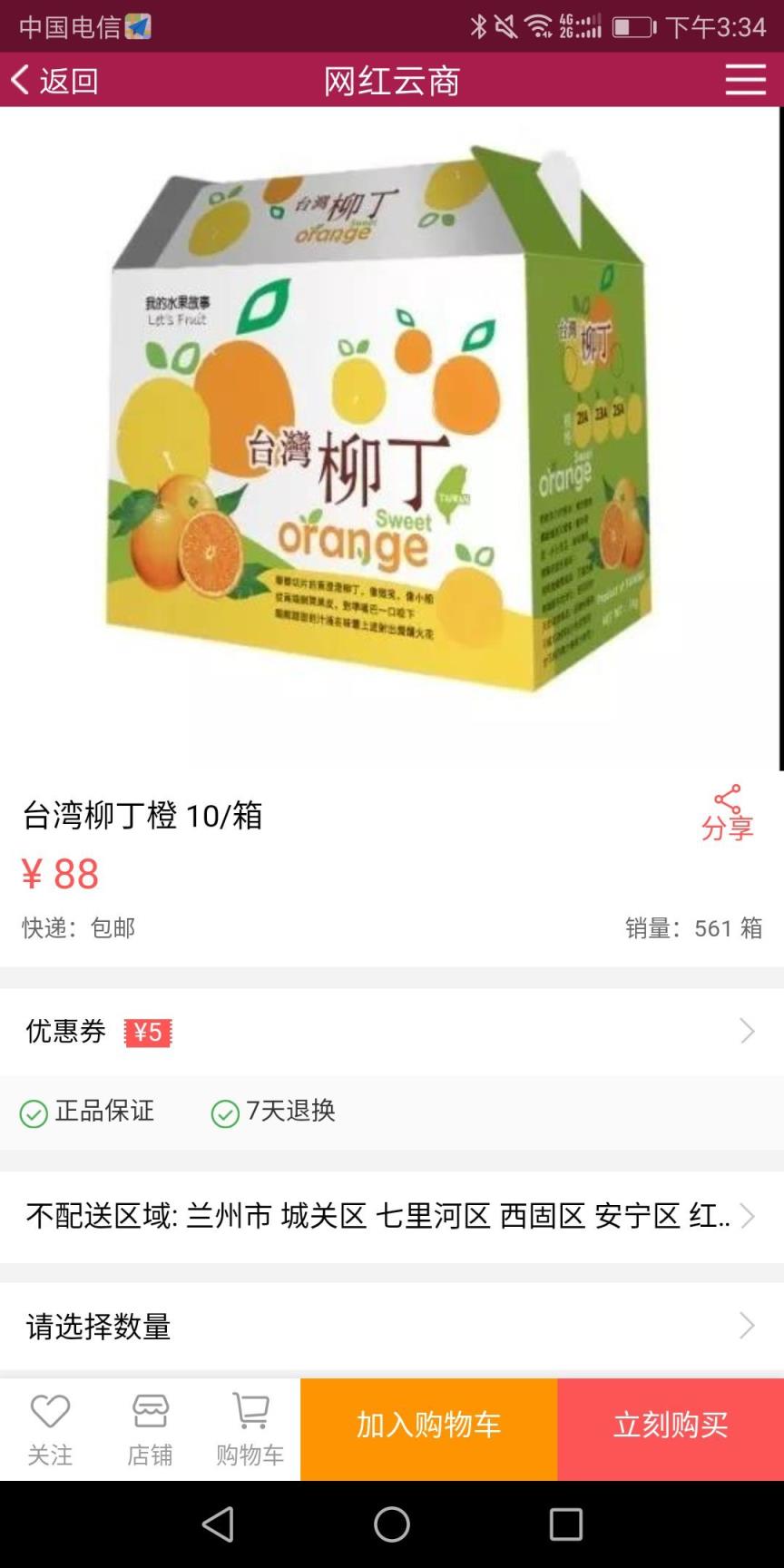Switch to the 关注 tab at bottom

(50, 1428)
